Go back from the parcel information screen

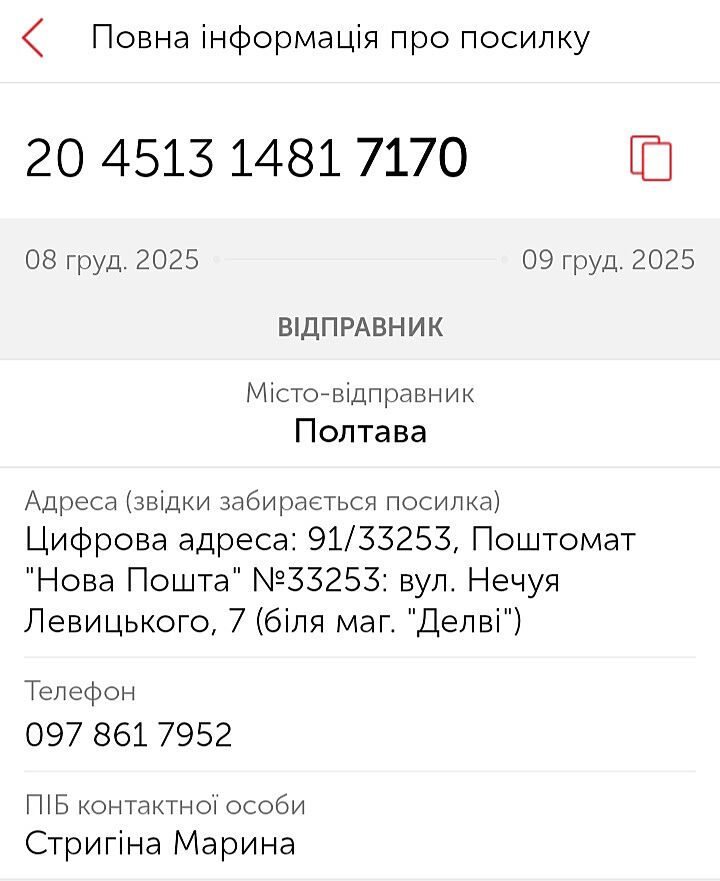33,38
